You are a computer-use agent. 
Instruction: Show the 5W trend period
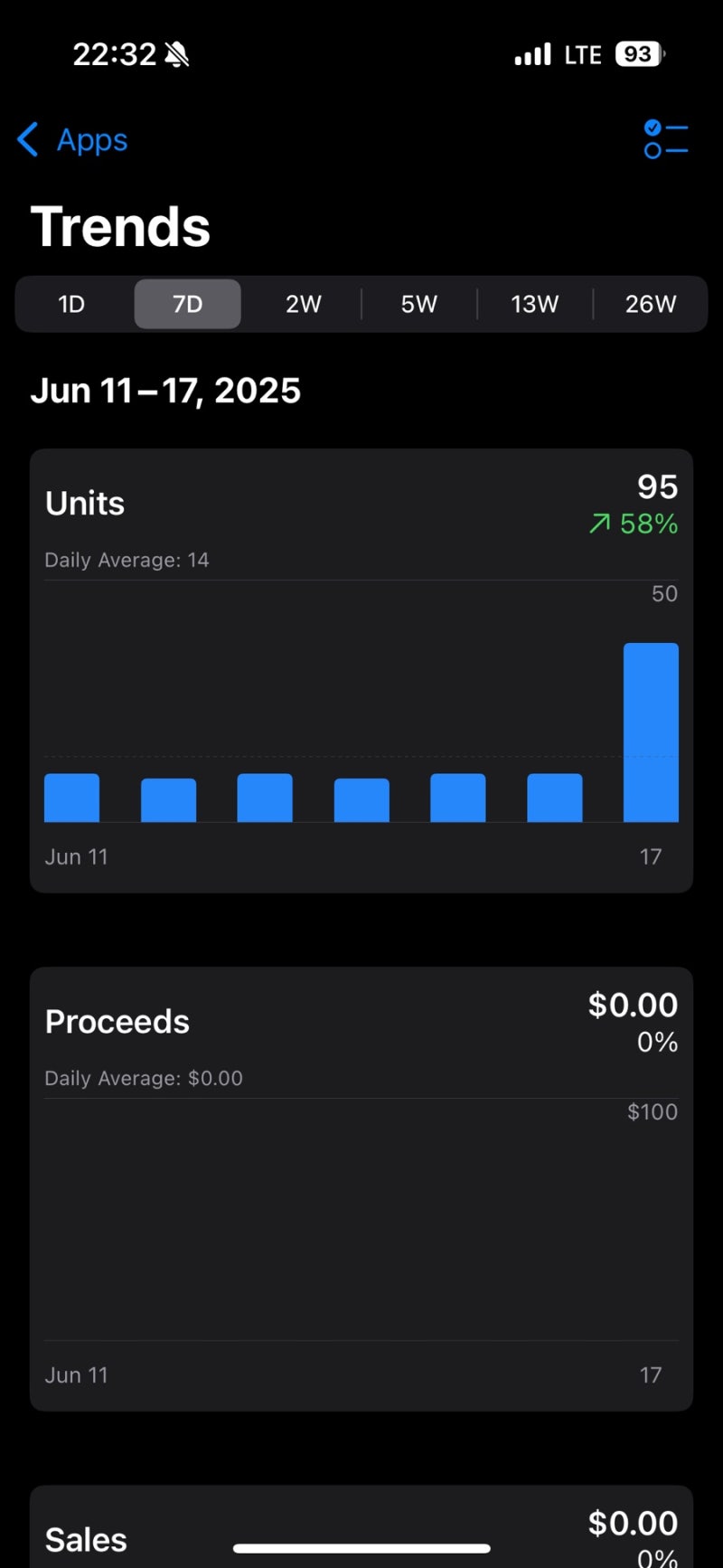point(419,304)
